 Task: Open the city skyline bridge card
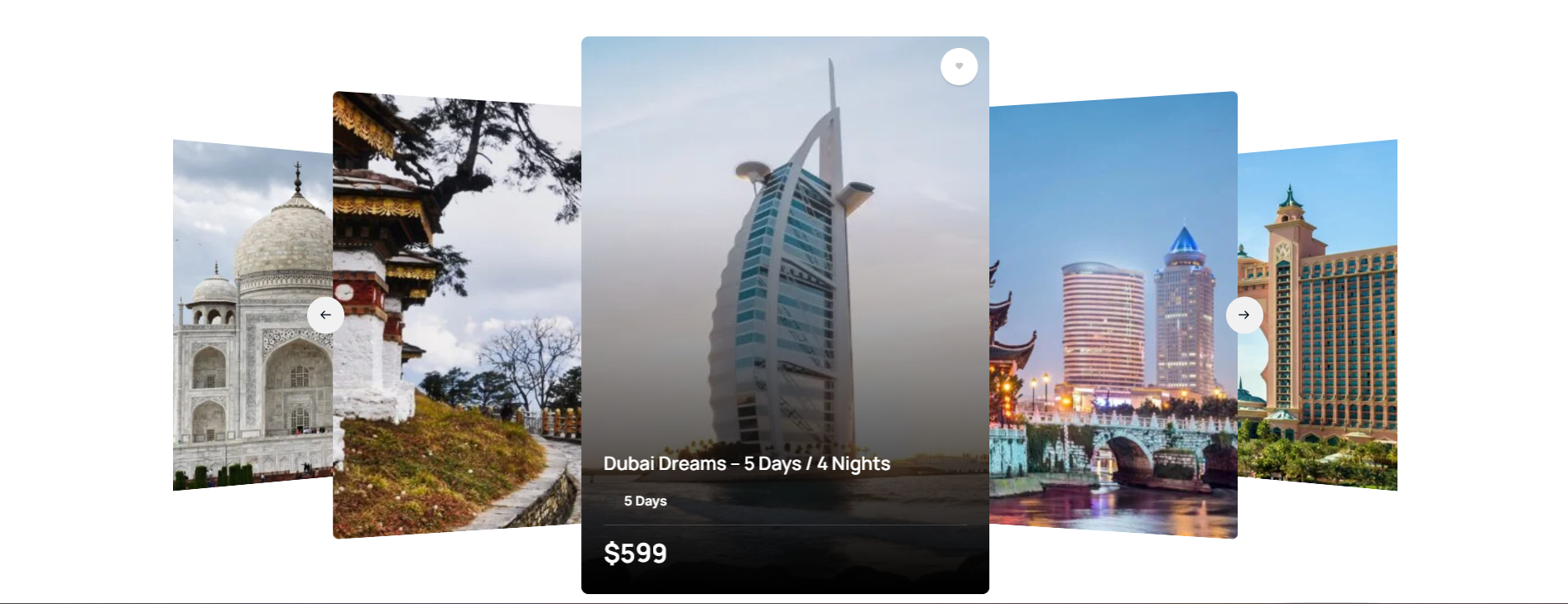(1109, 372)
